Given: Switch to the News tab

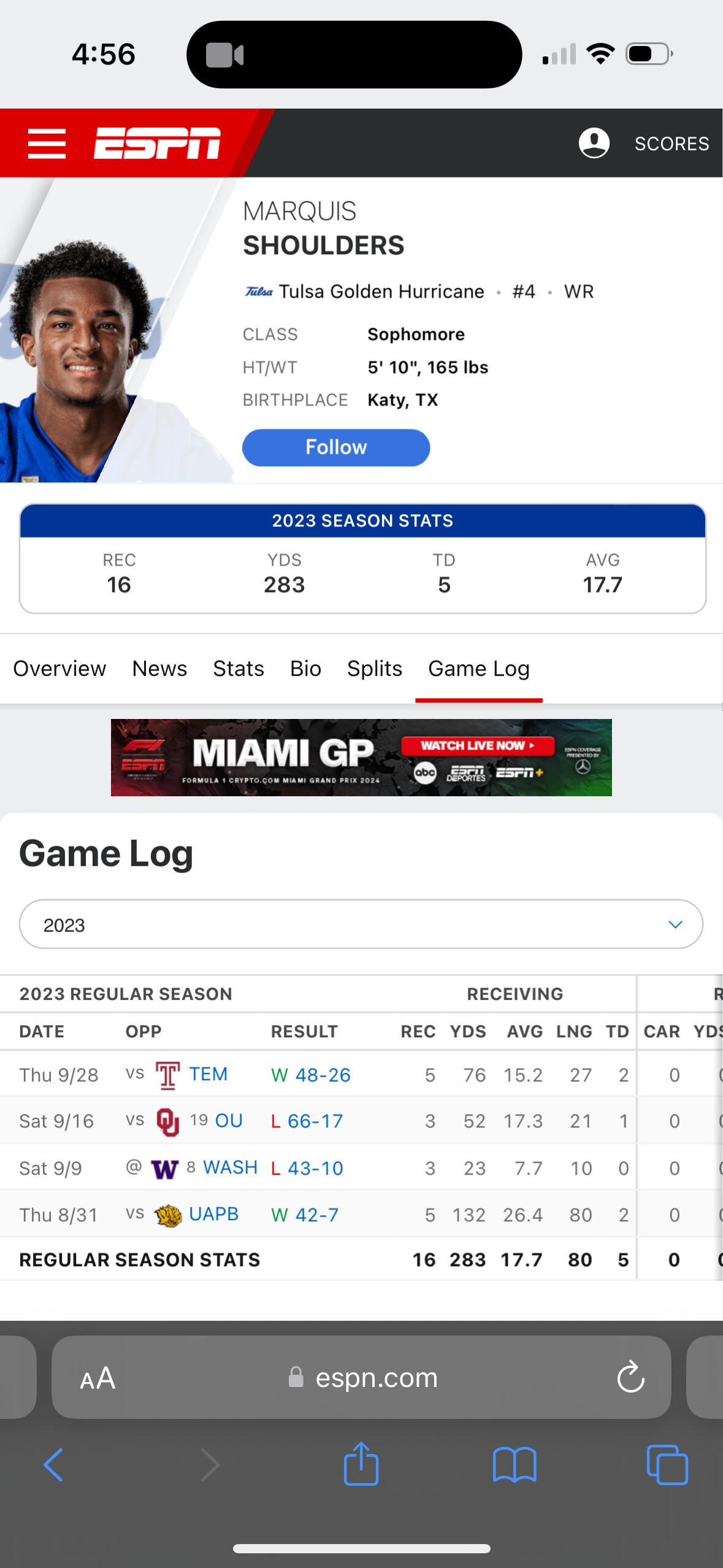Looking at the screenshot, I should pos(159,669).
